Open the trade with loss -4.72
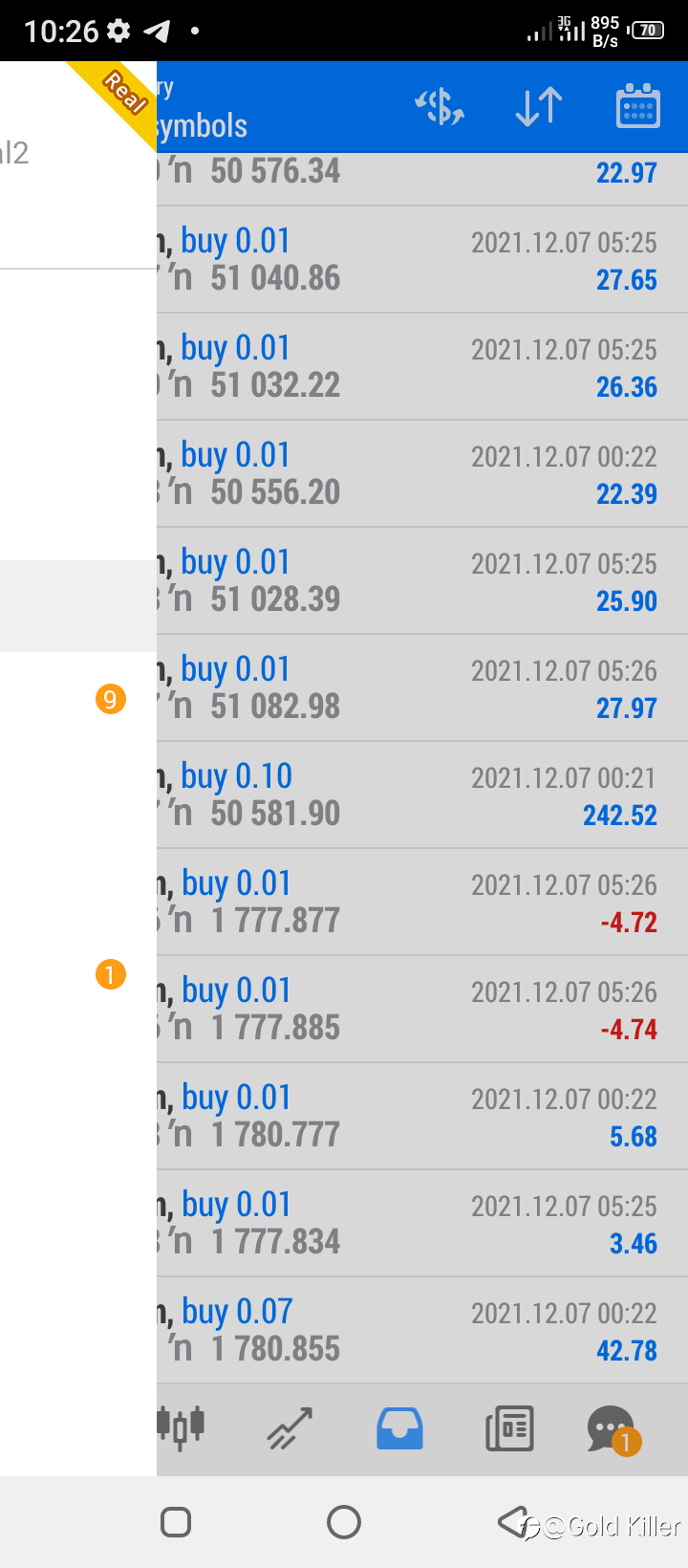Viewport: 688px width, 1568px height. pyautogui.click(x=422, y=902)
